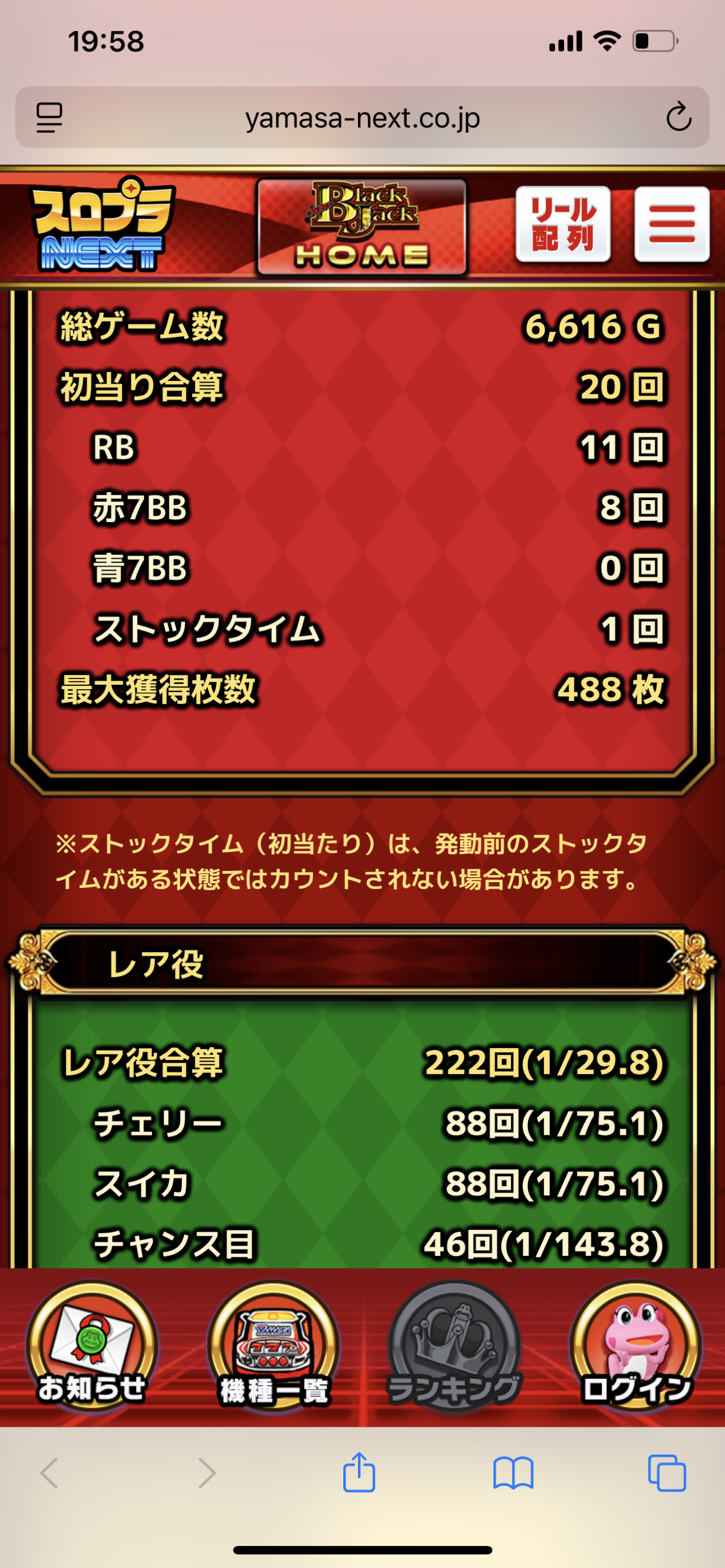The height and width of the screenshot is (1568, 725).
Task: Go back to previous page
Action: coord(50,1473)
